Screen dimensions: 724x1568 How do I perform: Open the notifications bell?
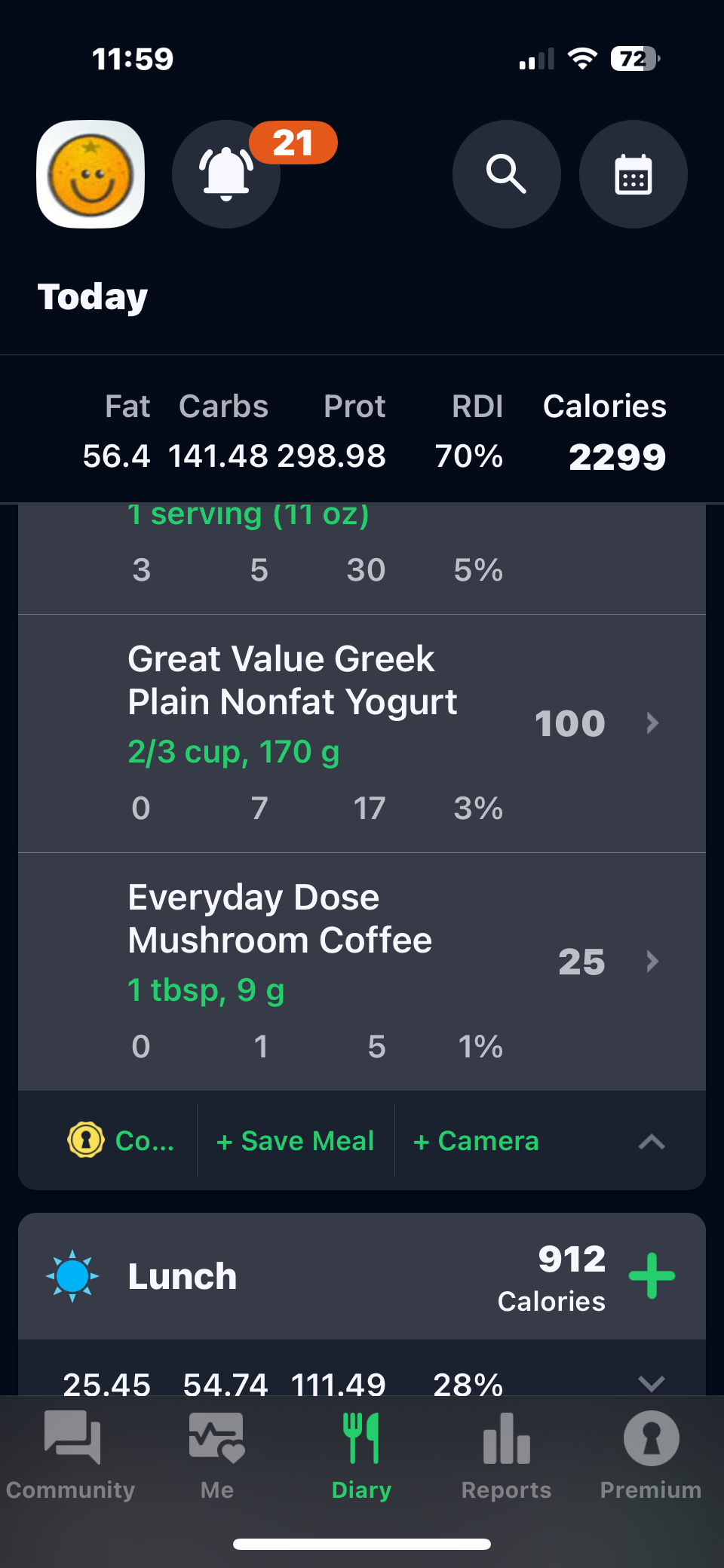point(226,174)
